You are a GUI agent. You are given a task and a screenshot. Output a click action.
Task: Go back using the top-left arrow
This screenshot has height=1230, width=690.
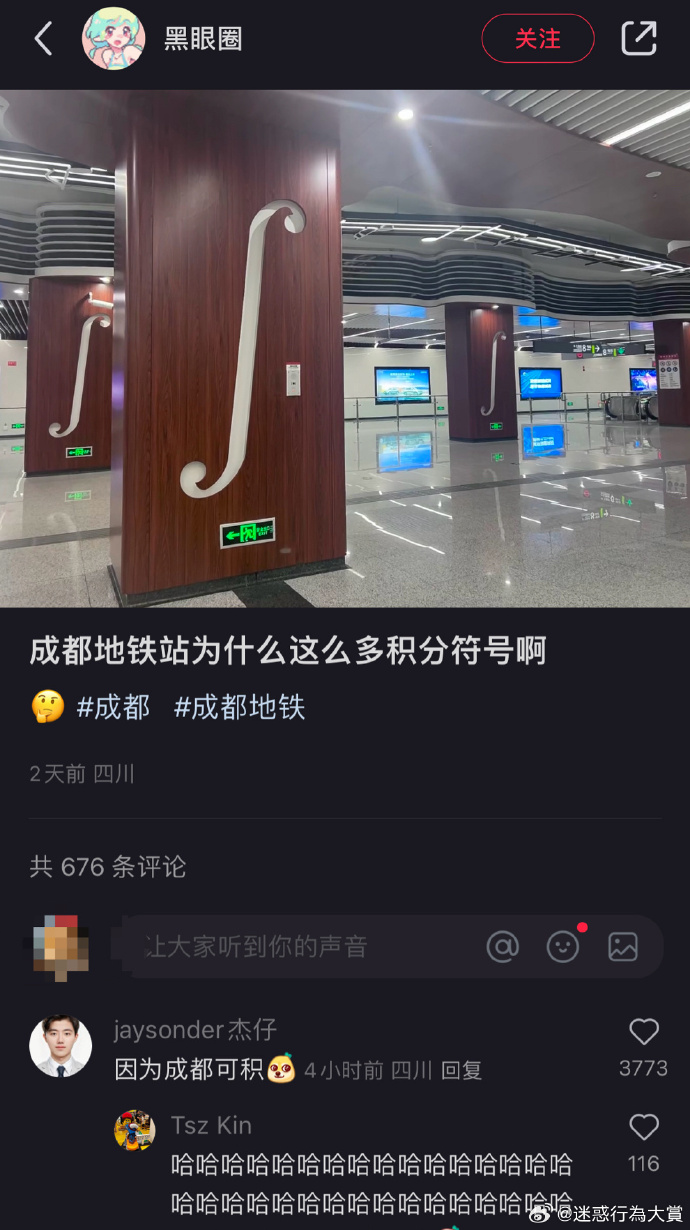coord(43,39)
